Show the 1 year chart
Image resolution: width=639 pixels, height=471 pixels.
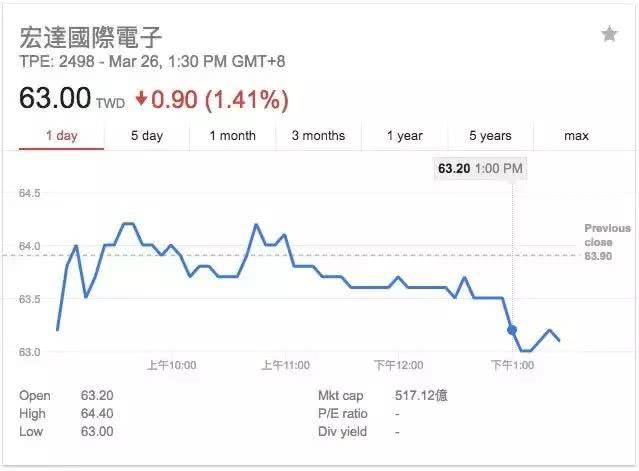(x=404, y=136)
